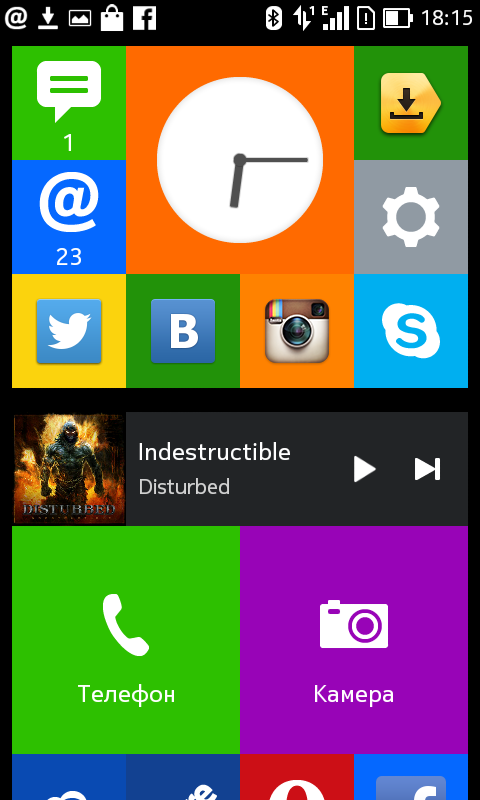480x800 pixels.
Task: Launch Instagram from the home grid
Action: 297,331
